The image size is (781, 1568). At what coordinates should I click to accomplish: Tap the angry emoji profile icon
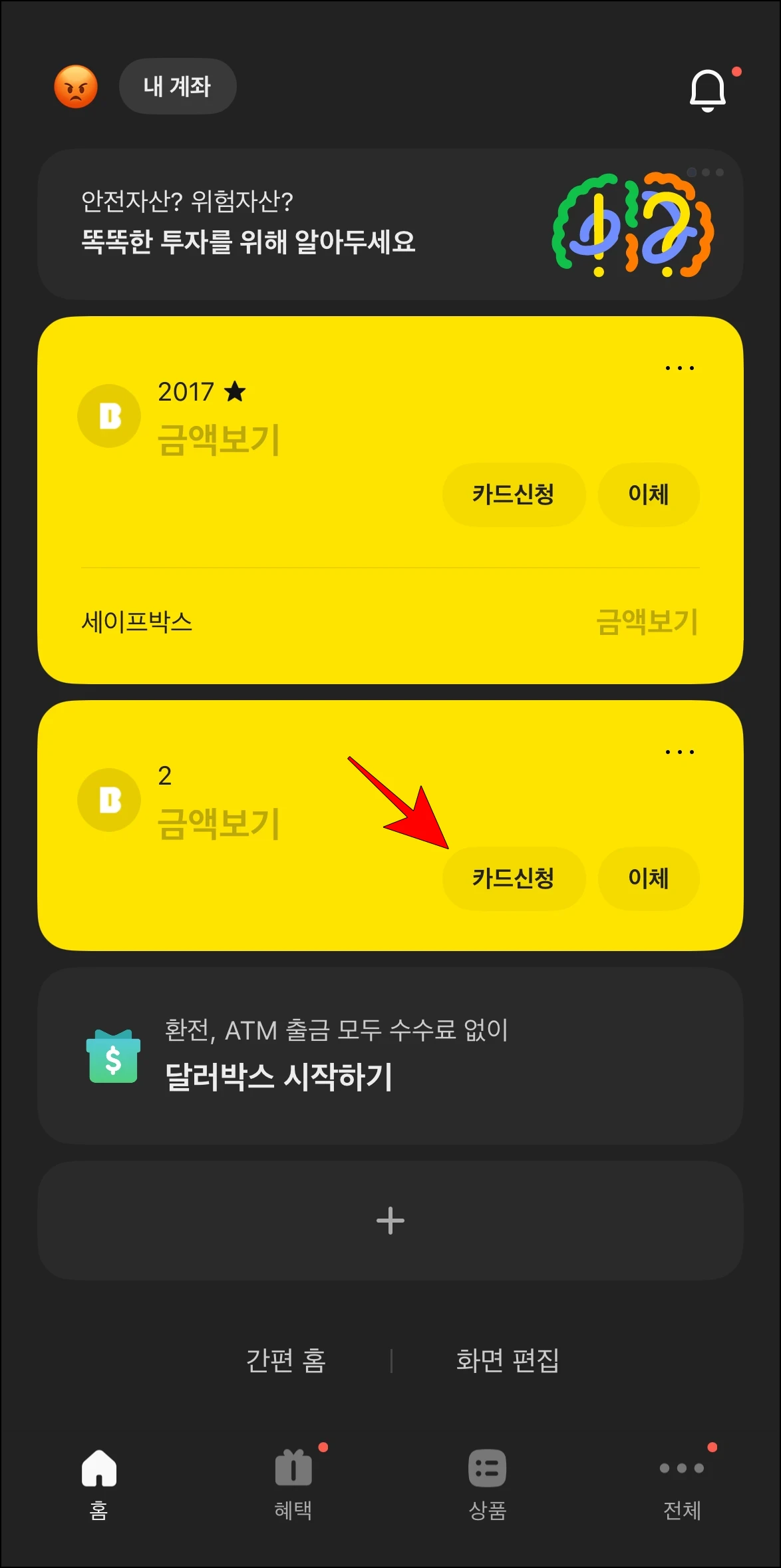coord(75,87)
